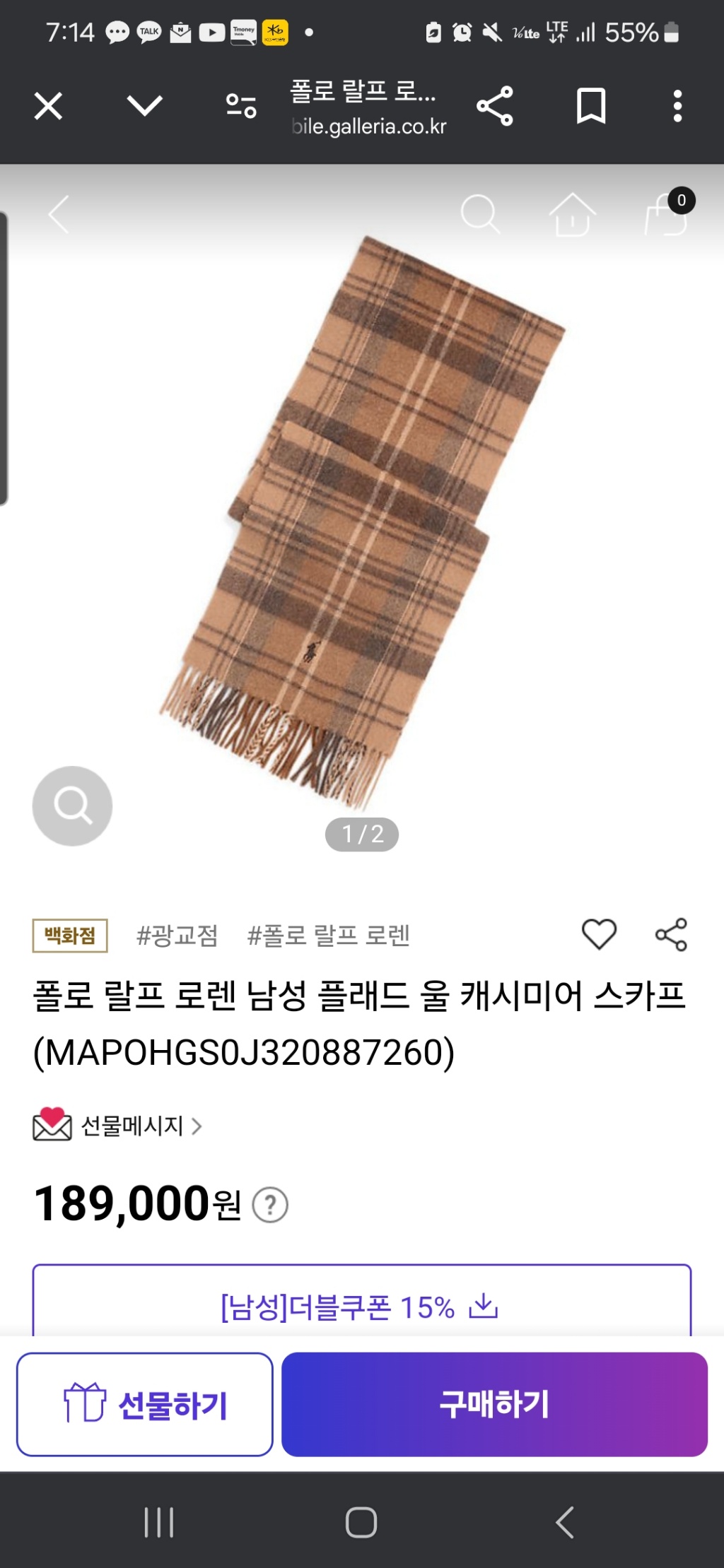Go to the Galleria home page
Viewport: 724px width, 1568px height.
point(573,214)
